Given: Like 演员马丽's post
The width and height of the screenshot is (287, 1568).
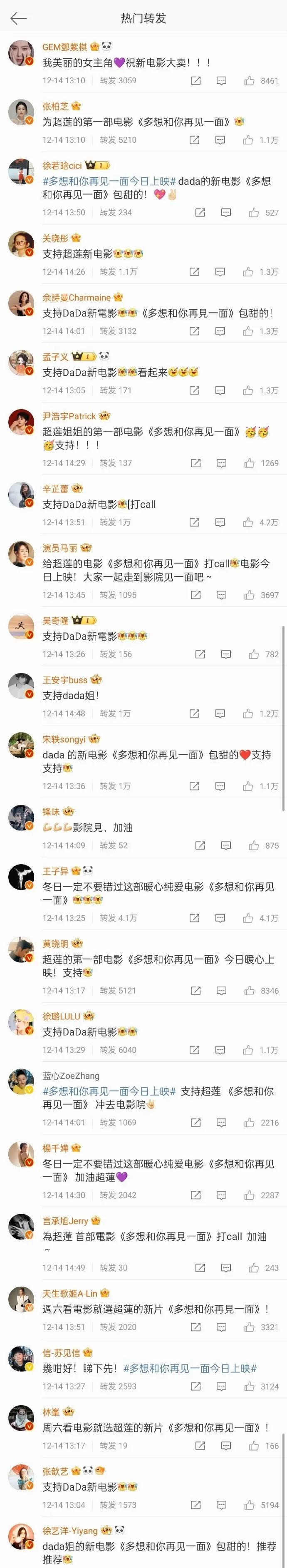Looking at the screenshot, I should (249, 595).
